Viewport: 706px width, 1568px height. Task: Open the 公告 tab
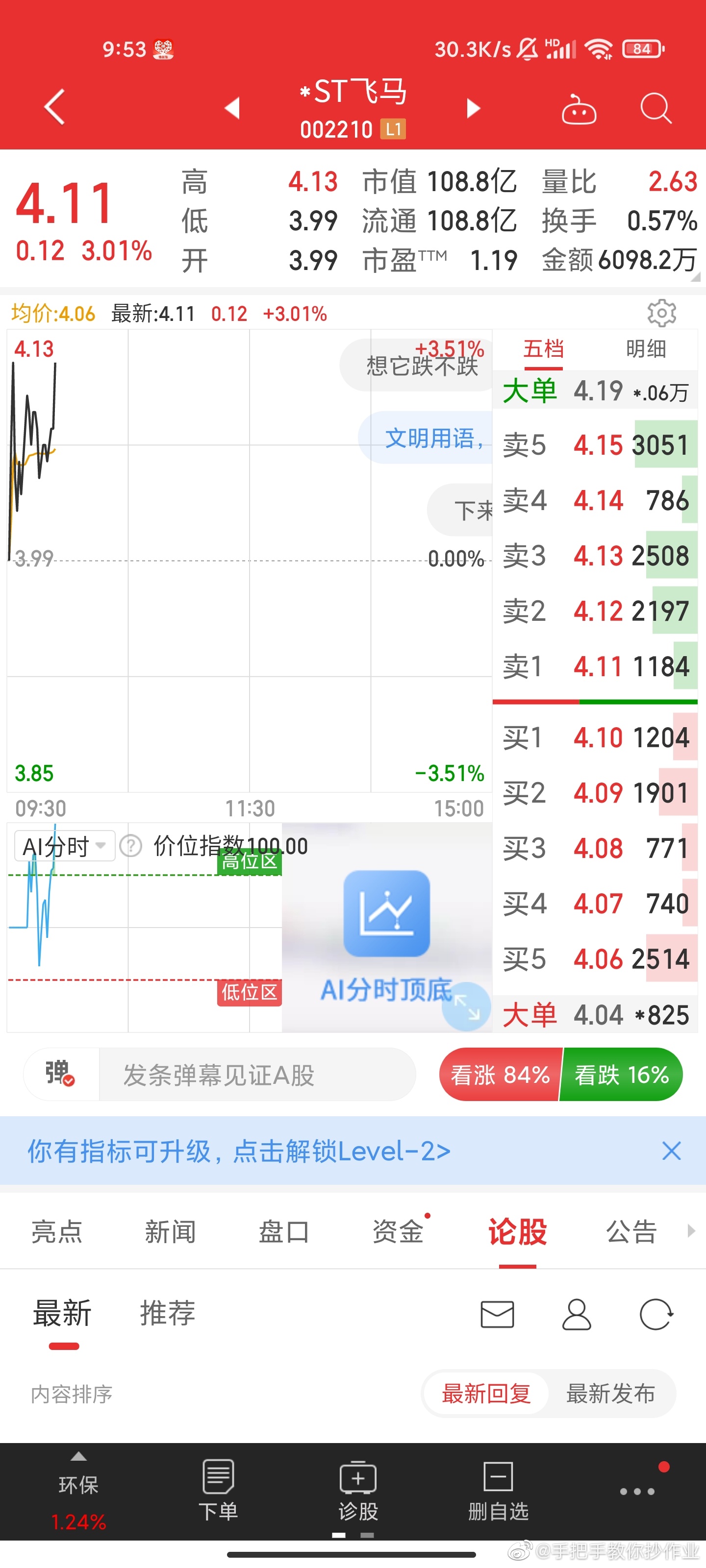pyautogui.click(x=631, y=1231)
